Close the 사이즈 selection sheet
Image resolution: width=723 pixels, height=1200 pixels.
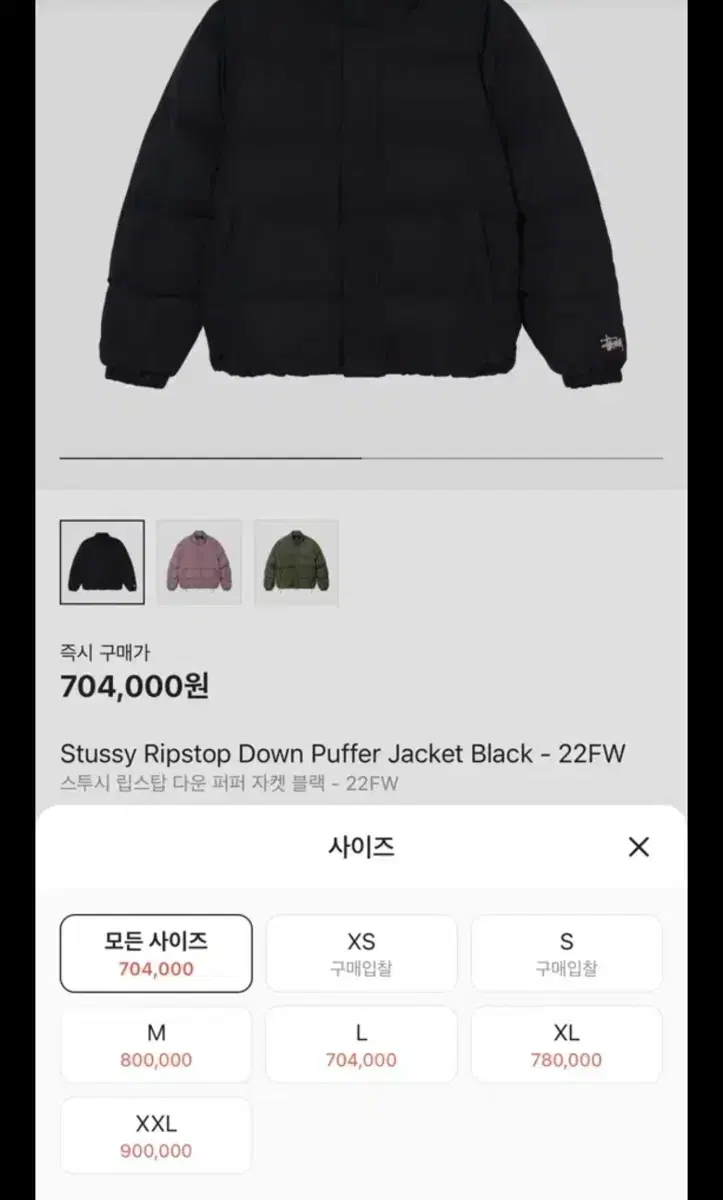(639, 847)
